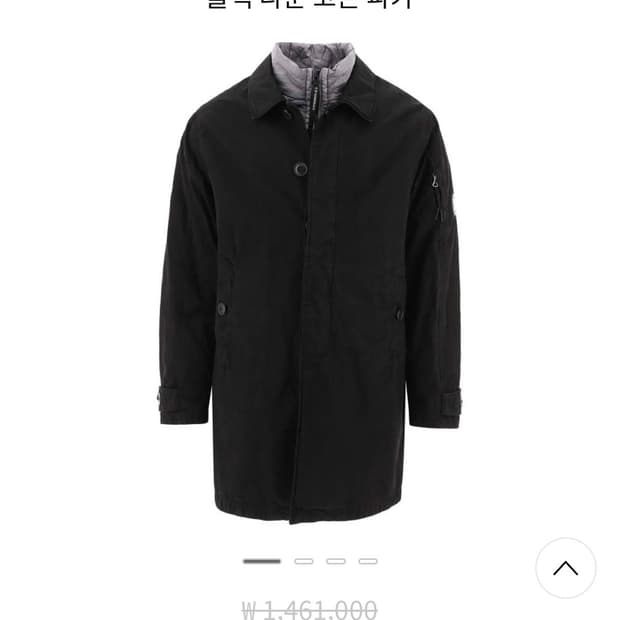Screen dimensions: 620x620
Task: Tap the scroll-to-top arrow button
Action: 565,568
